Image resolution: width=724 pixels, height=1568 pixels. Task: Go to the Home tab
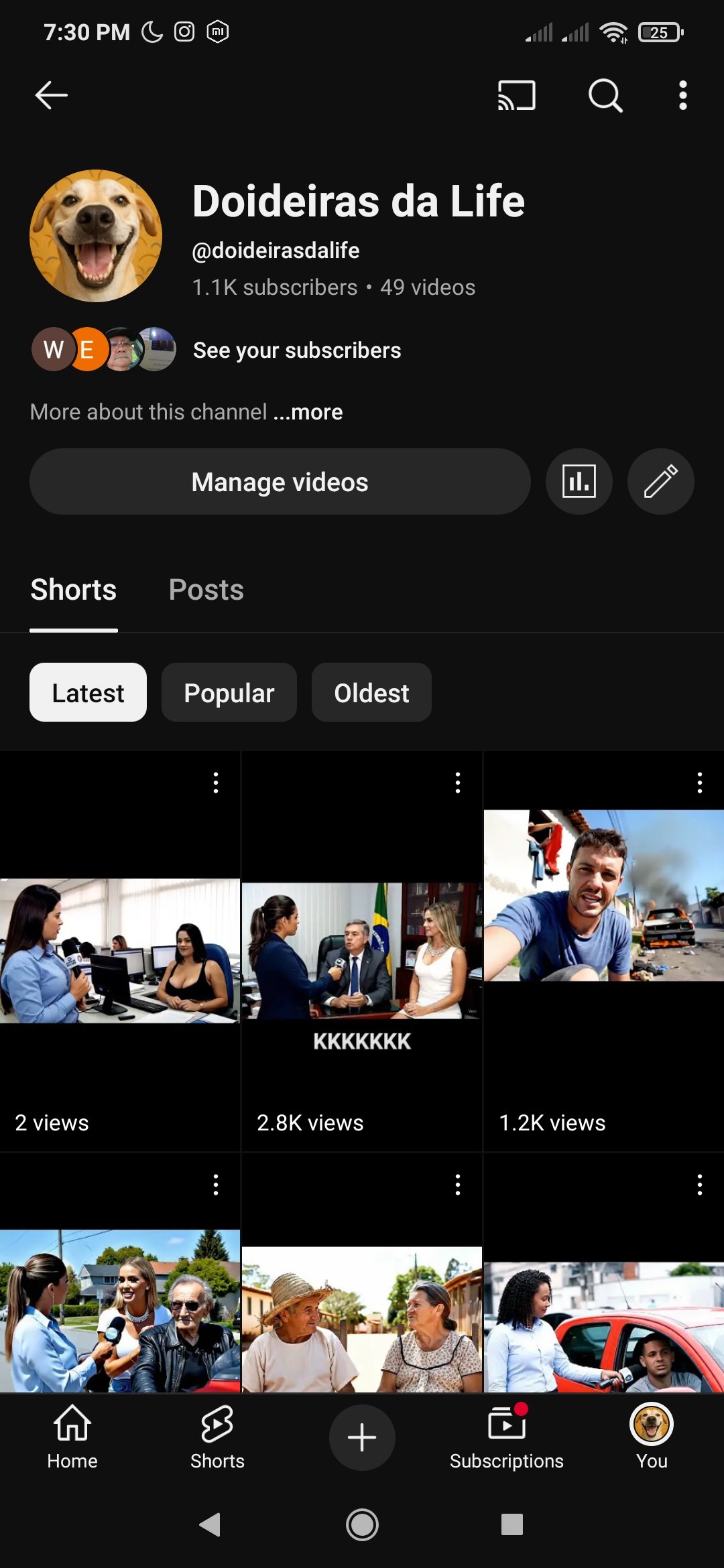(72, 1437)
